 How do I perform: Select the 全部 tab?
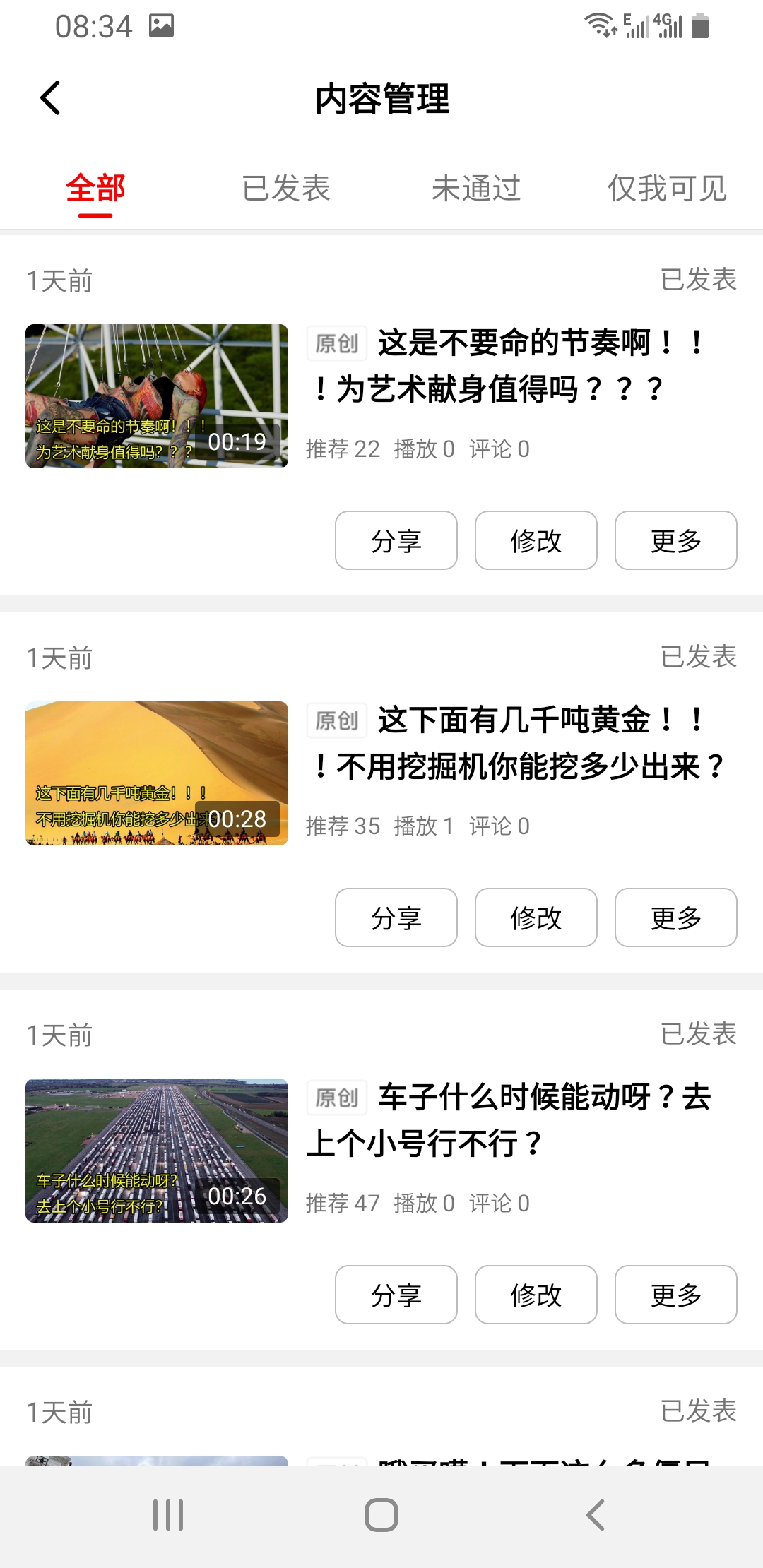click(x=95, y=188)
